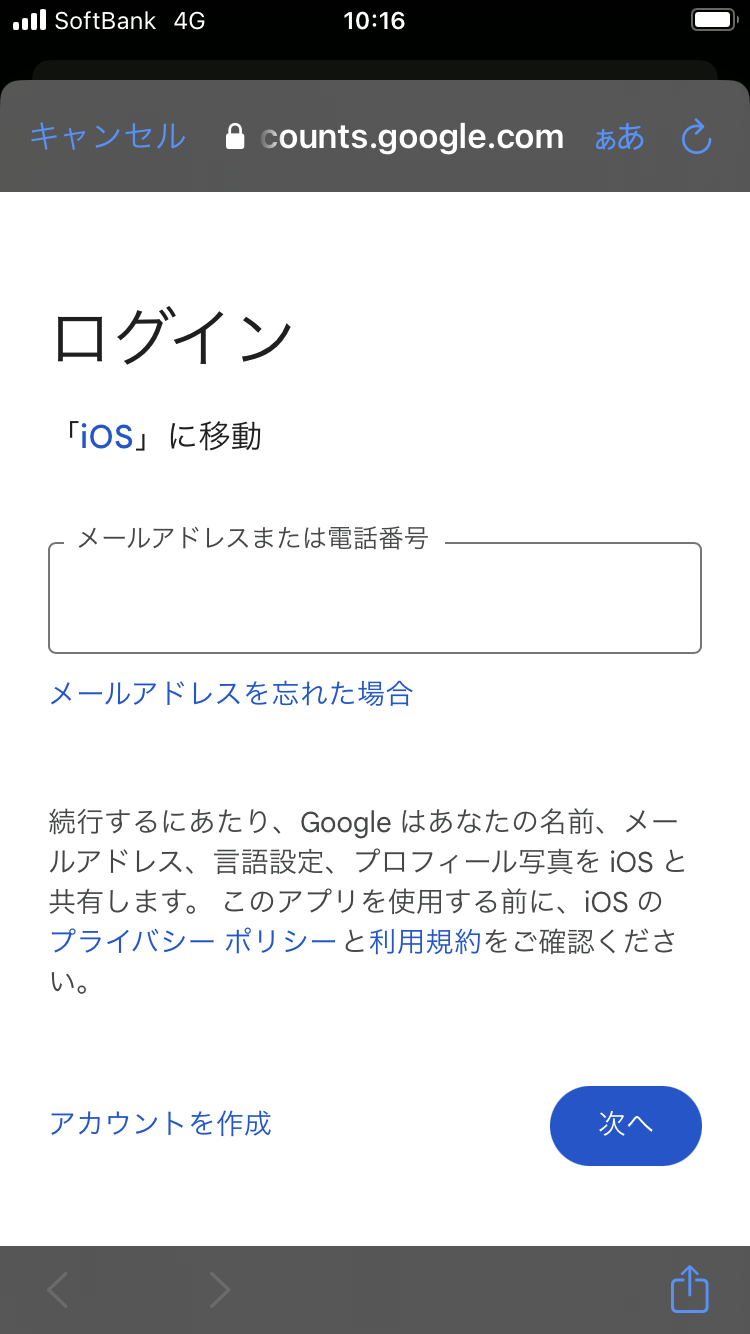The width and height of the screenshot is (750, 1334).
Task: Open the share sheet icon
Action: [689, 1289]
